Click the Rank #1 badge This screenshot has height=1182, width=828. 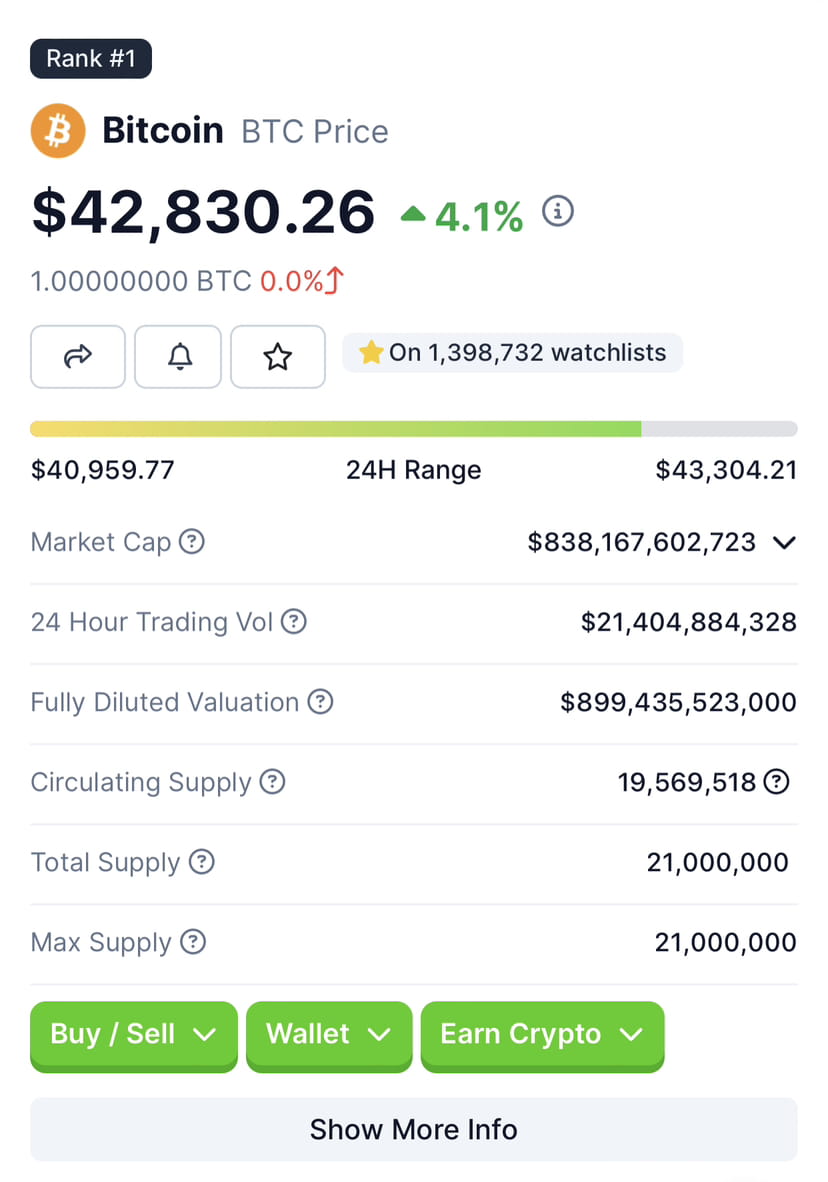pyautogui.click(x=91, y=58)
